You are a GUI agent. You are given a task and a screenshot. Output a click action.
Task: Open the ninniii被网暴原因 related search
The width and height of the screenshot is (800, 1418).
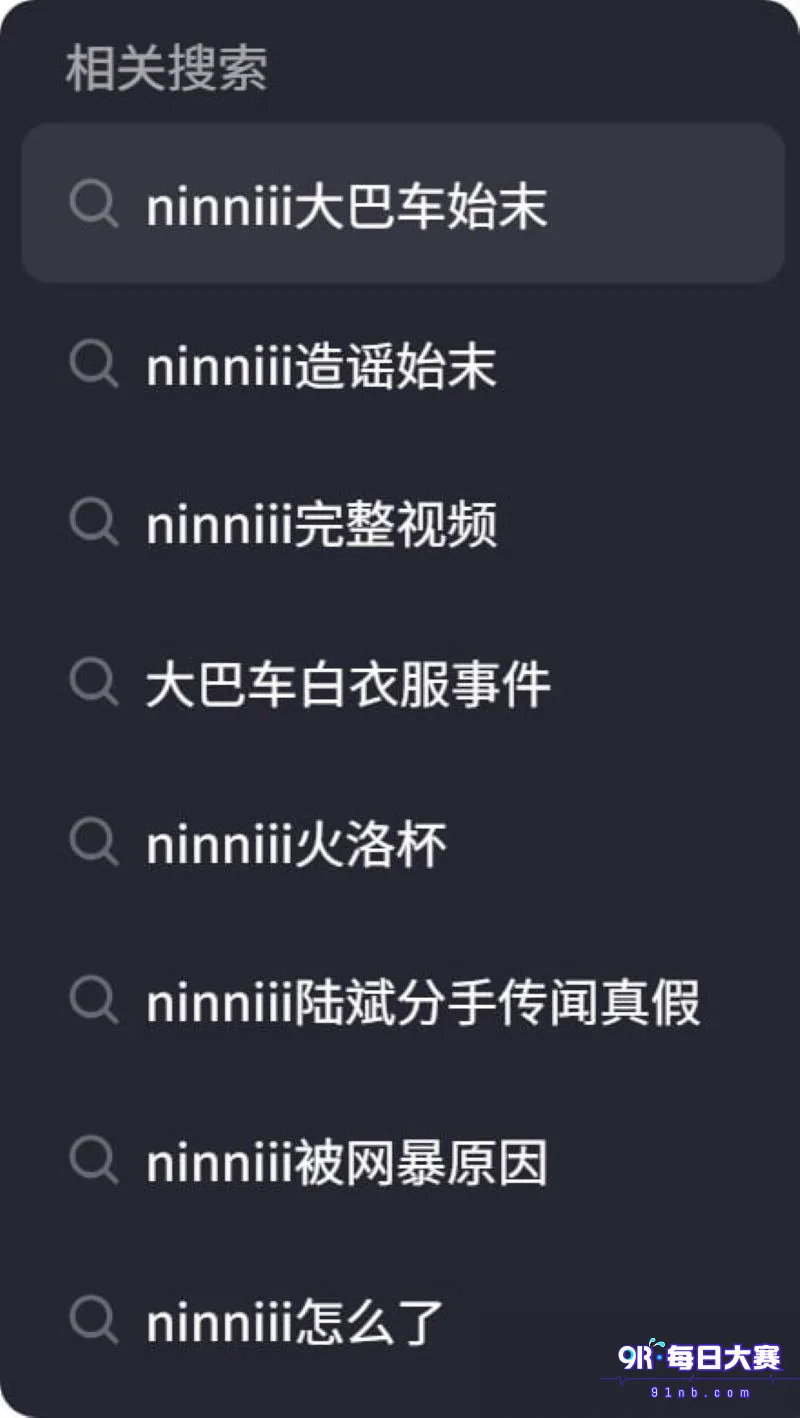[x=403, y=1162]
